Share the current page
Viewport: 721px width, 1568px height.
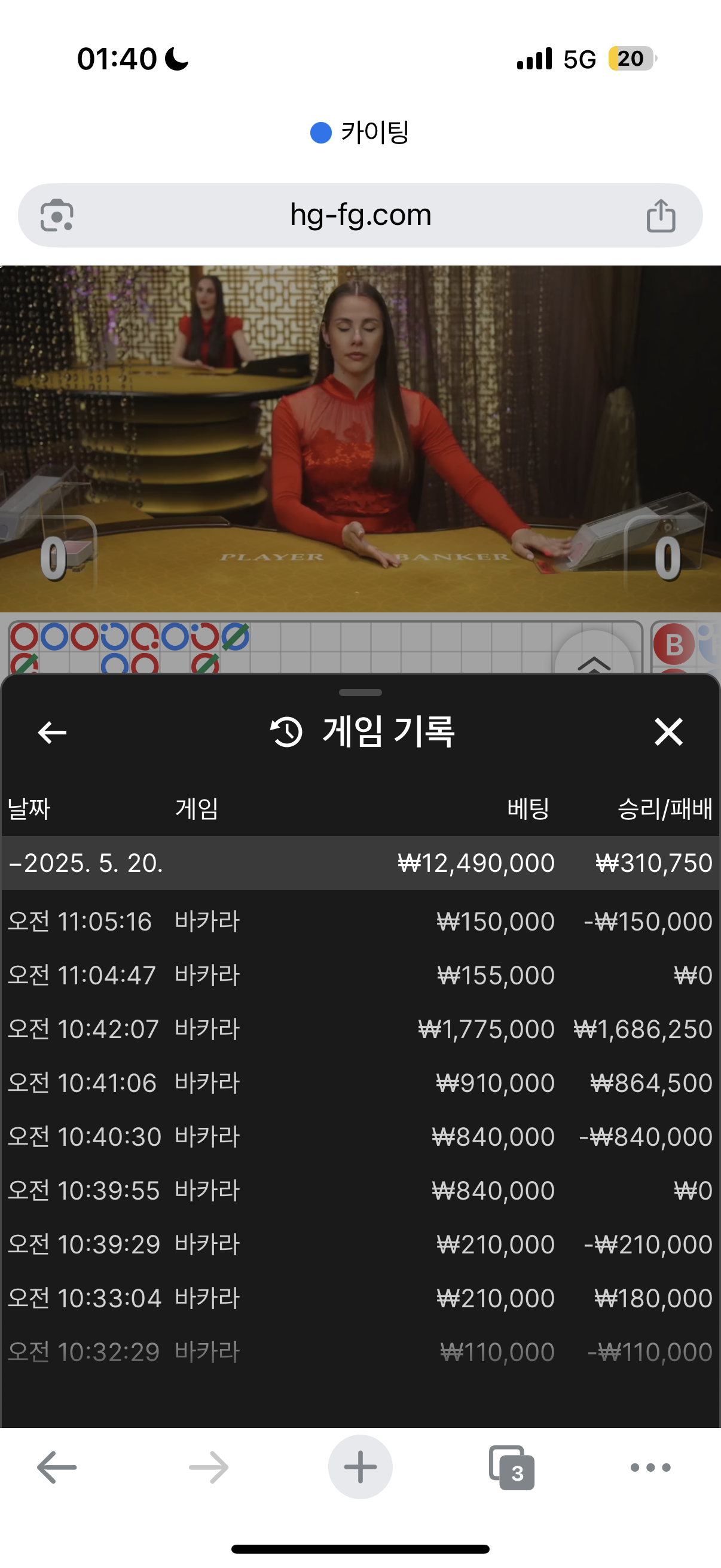661,215
